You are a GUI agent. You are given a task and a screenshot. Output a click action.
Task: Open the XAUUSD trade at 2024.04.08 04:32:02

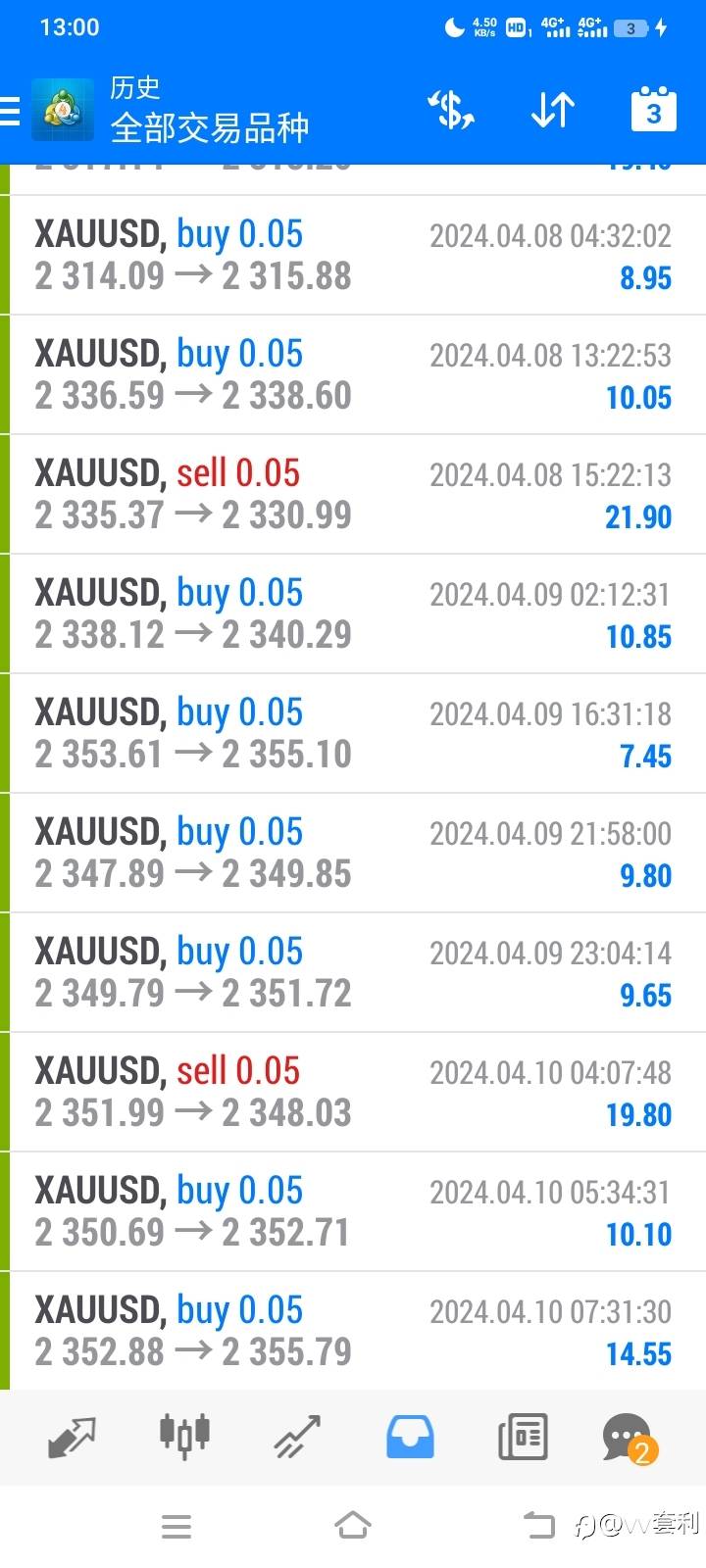(353, 256)
